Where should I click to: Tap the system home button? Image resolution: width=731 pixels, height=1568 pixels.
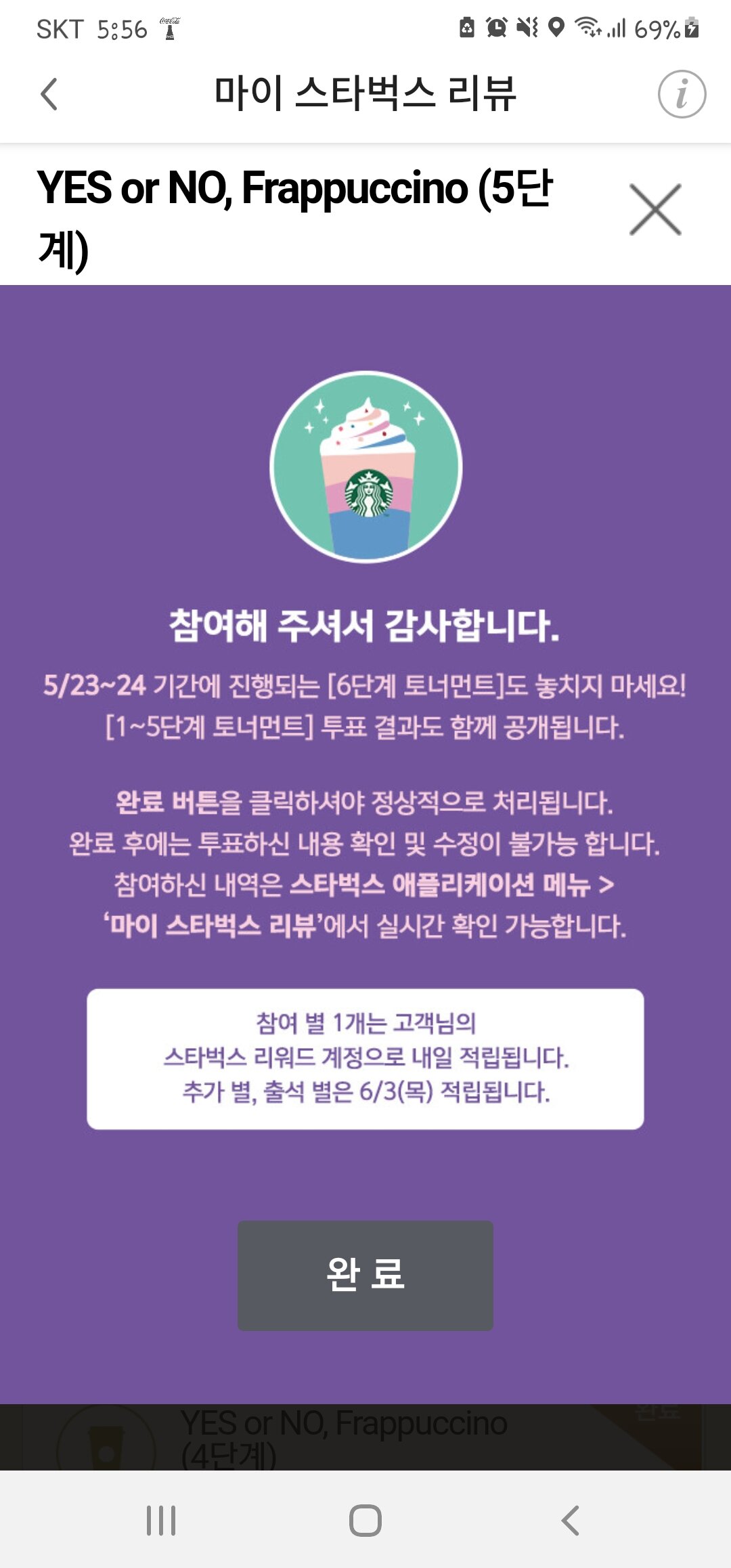point(365,1520)
